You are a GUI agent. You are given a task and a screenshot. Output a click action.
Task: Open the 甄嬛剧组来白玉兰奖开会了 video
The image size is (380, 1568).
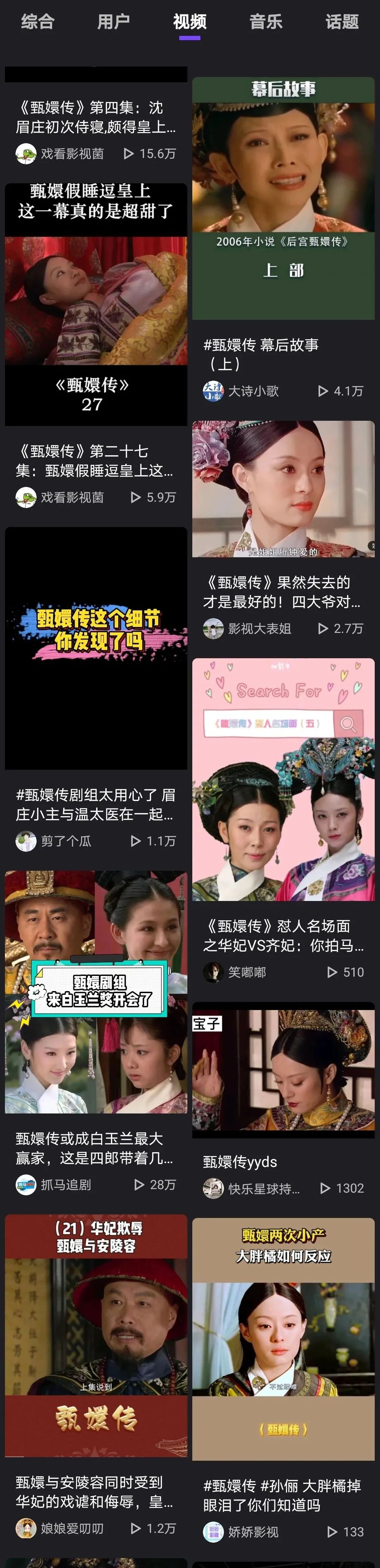96,991
